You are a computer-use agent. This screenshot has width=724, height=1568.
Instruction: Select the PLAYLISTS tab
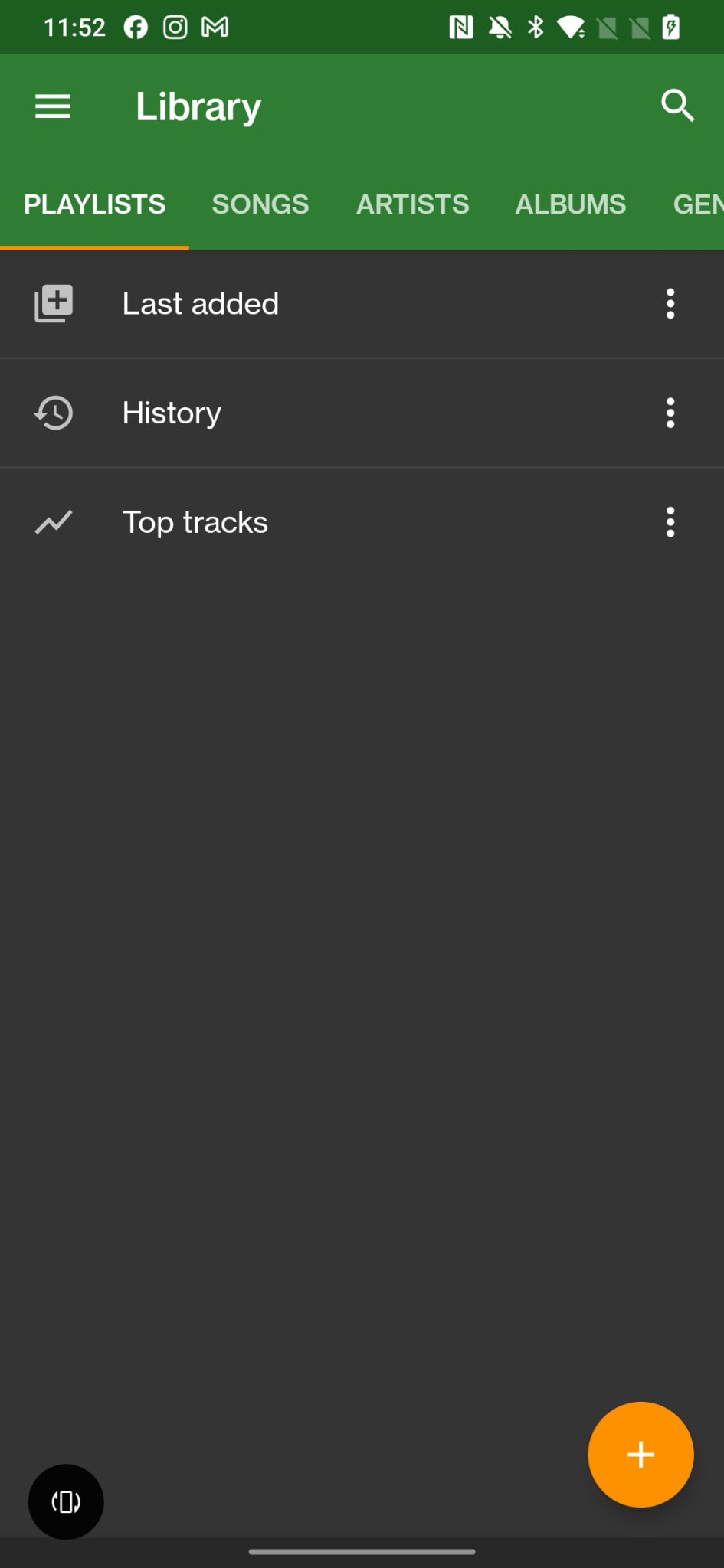point(94,204)
